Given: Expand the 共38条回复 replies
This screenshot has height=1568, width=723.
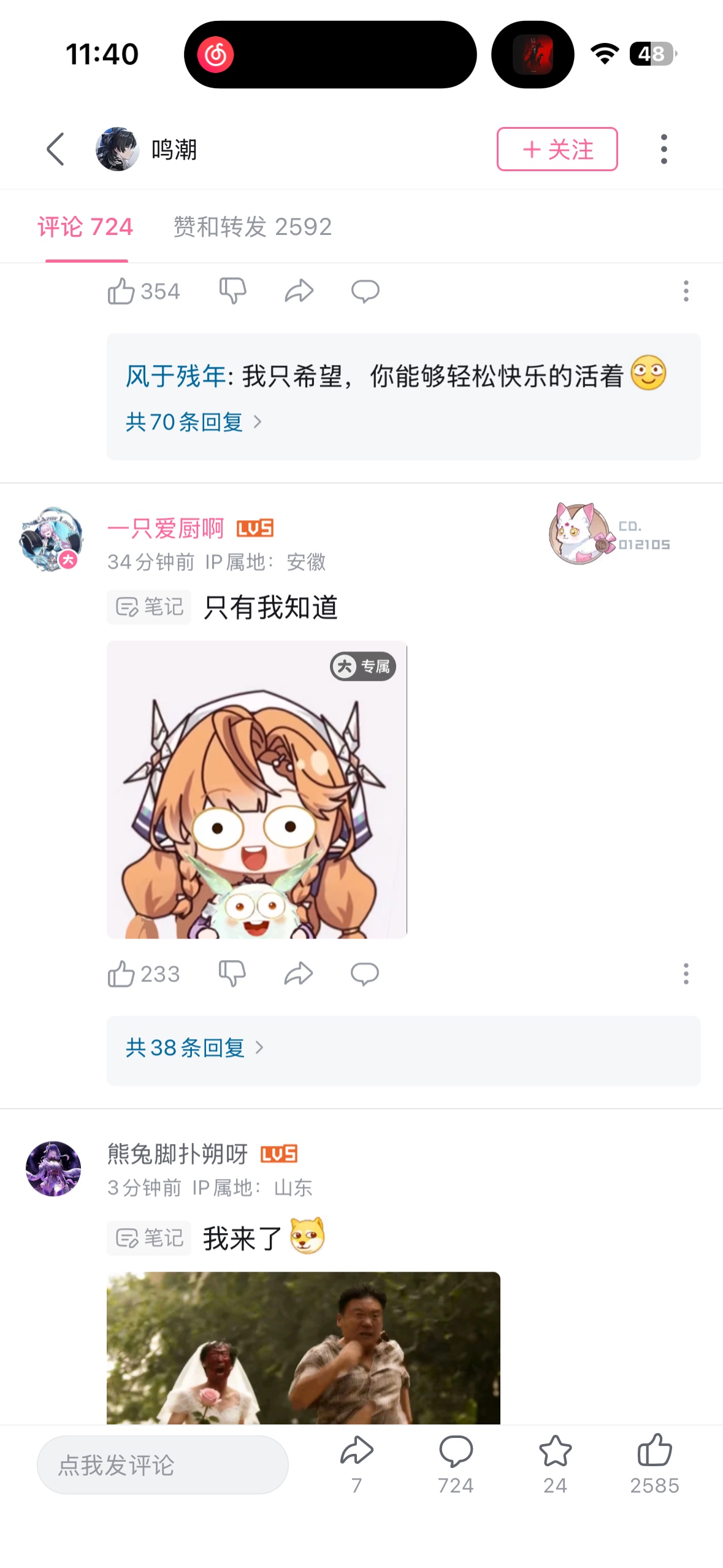Looking at the screenshot, I should 194,1048.
